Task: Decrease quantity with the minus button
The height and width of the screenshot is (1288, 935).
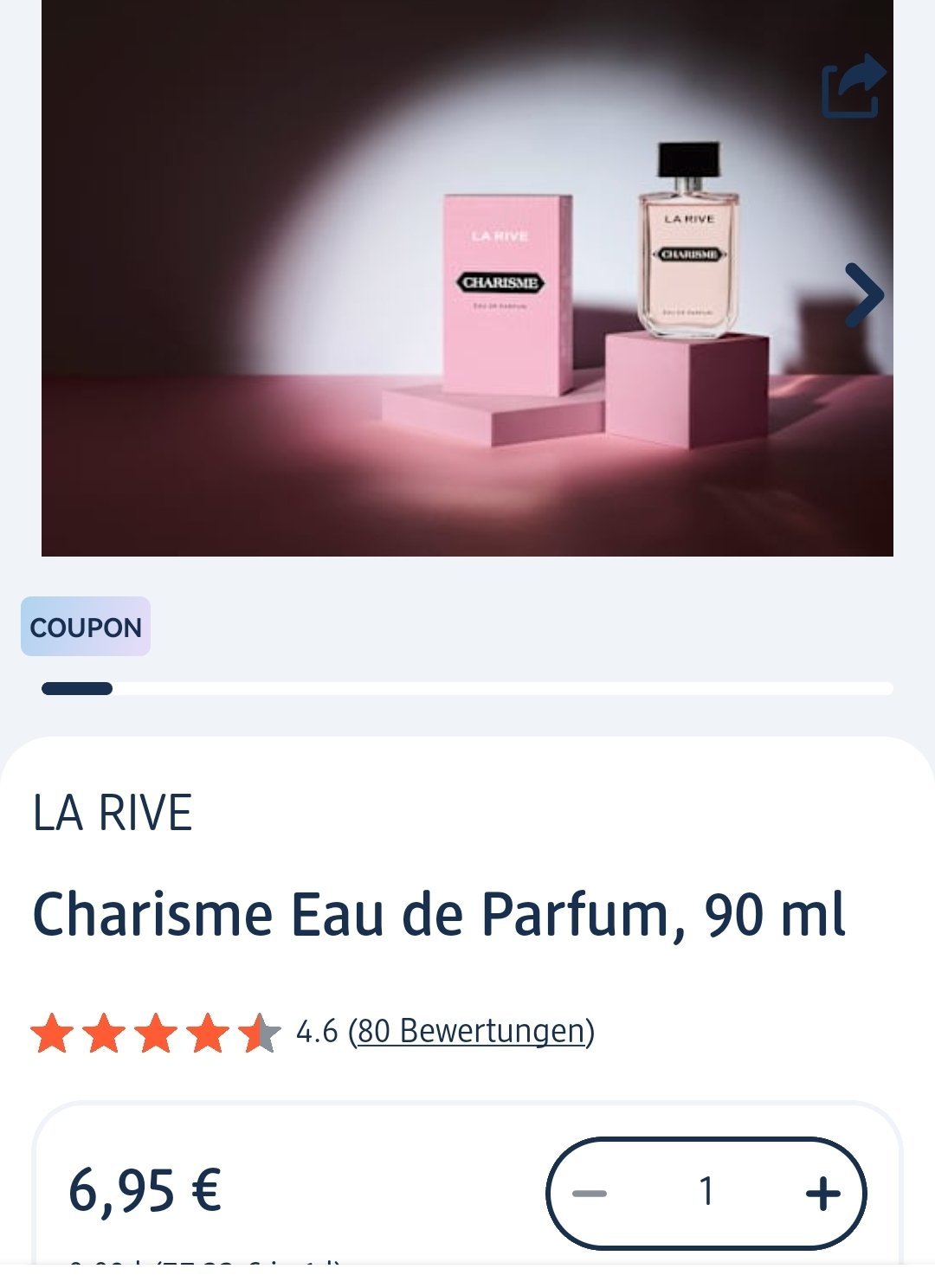Action: pyautogui.click(x=590, y=1194)
